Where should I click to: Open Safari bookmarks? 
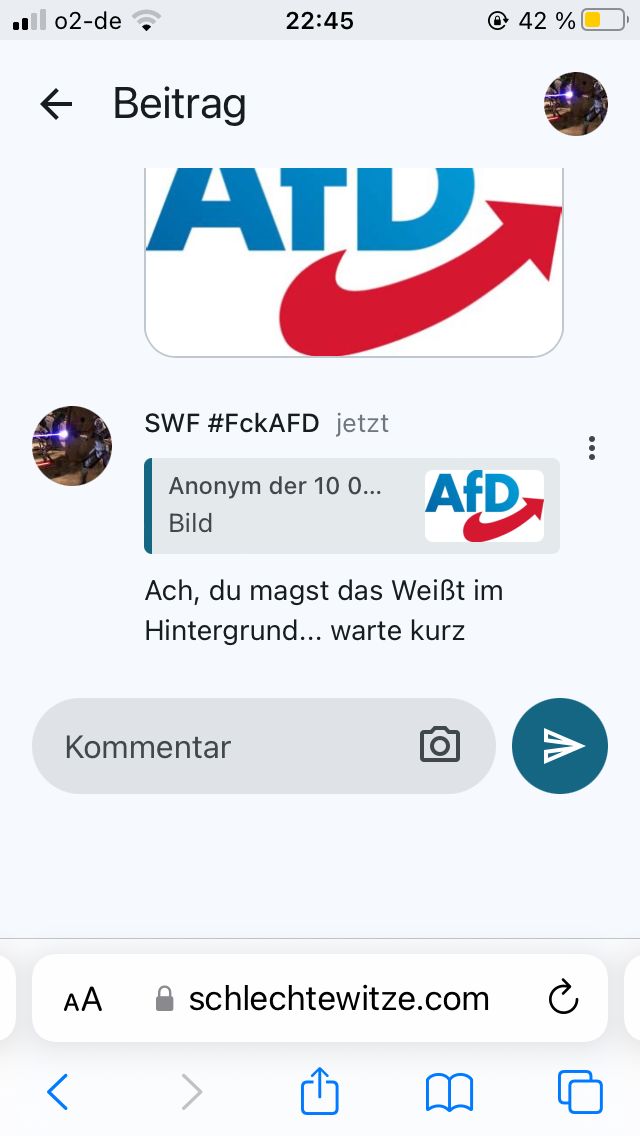tap(449, 1092)
